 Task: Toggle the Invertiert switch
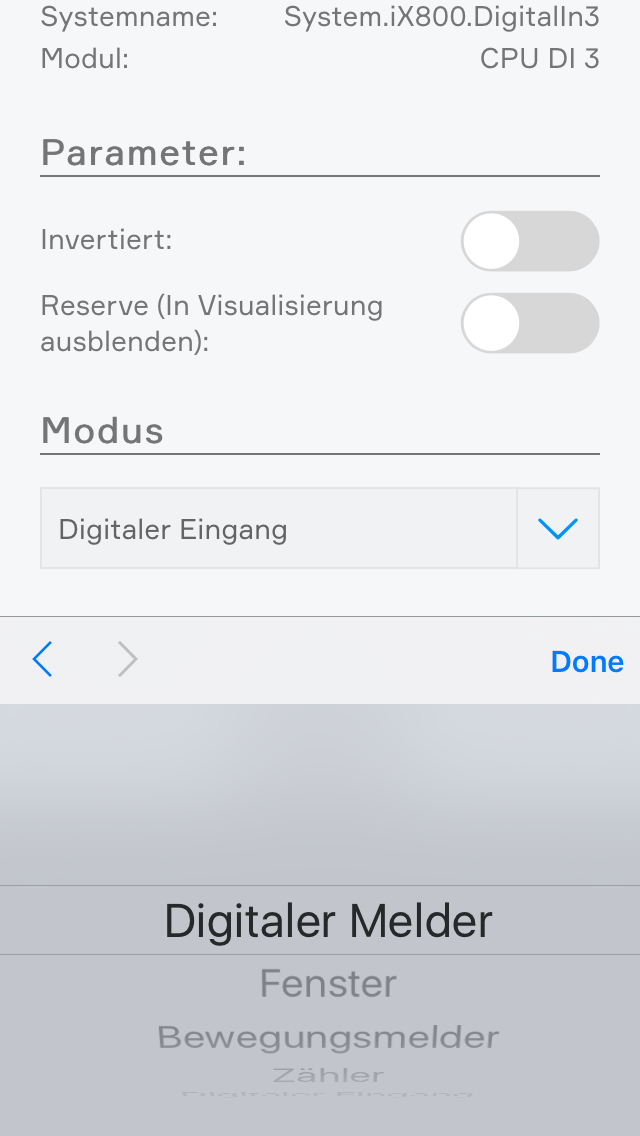point(529,241)
